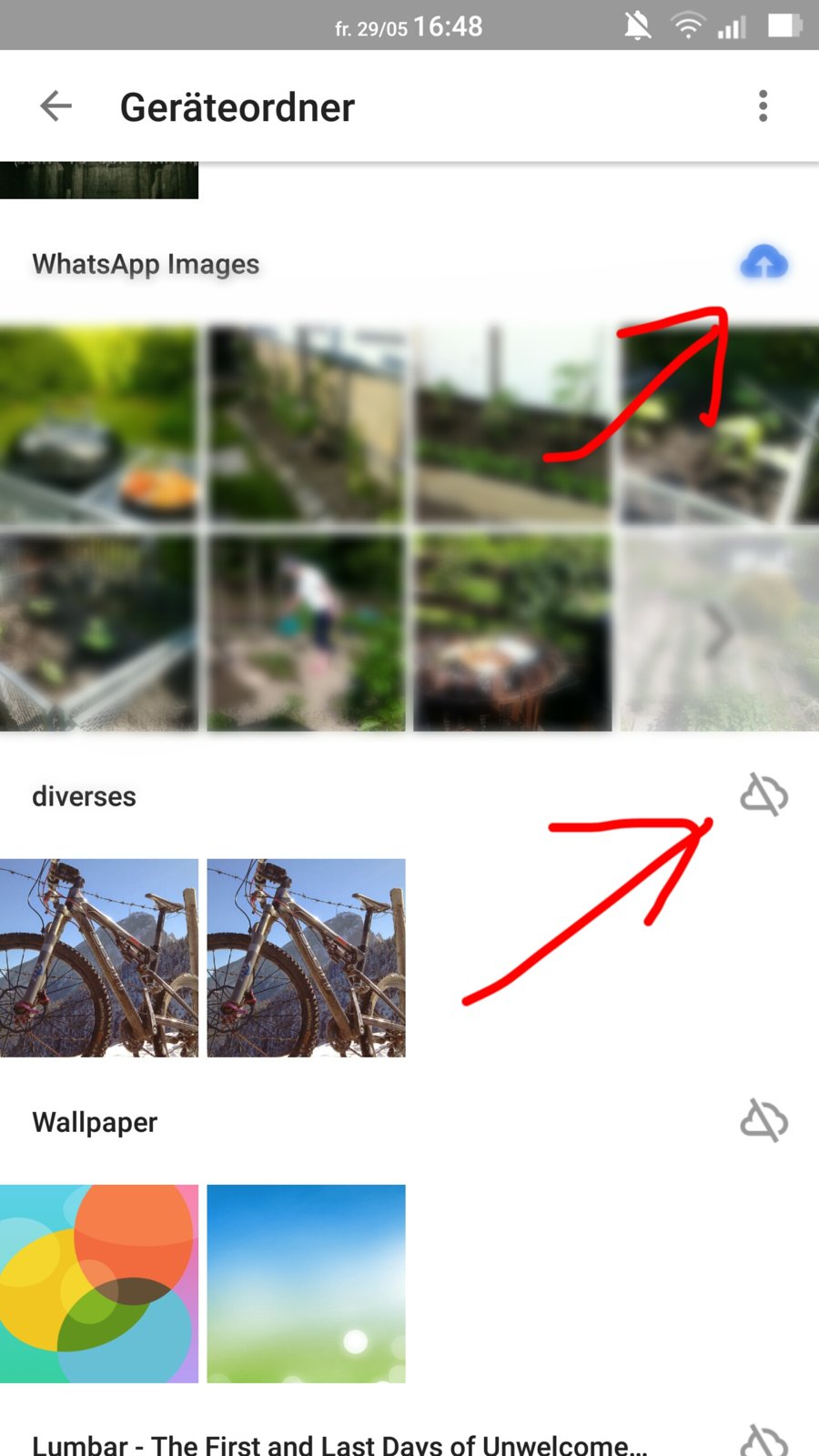Image resolution: width=819 pixels, height=1456 pixels.
Task: Go back from Geräteordner
Action: pyautogui.click(x=56, y=106)
